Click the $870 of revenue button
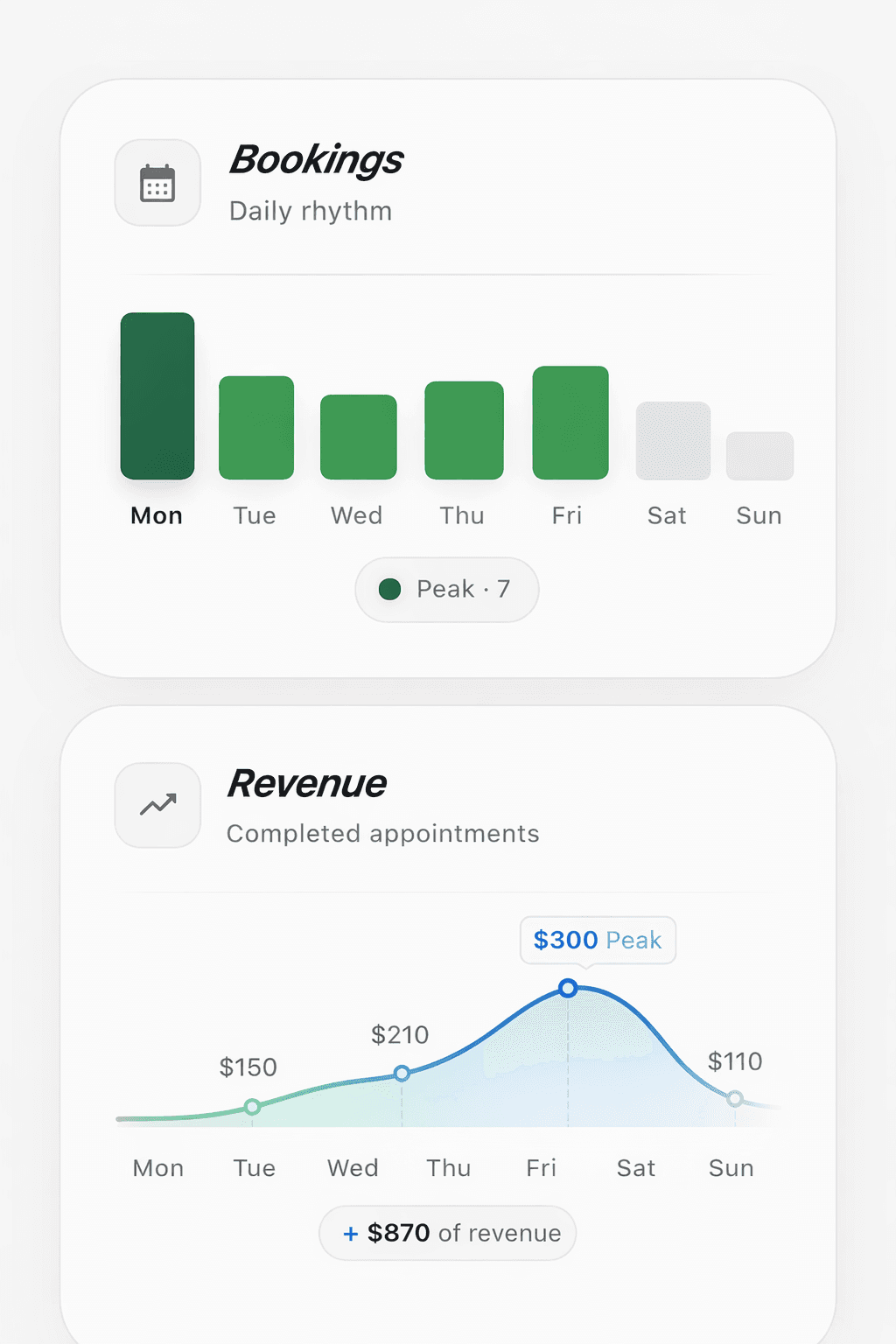Screen dimensions: 896x1344 click(x=446, y=1233)
